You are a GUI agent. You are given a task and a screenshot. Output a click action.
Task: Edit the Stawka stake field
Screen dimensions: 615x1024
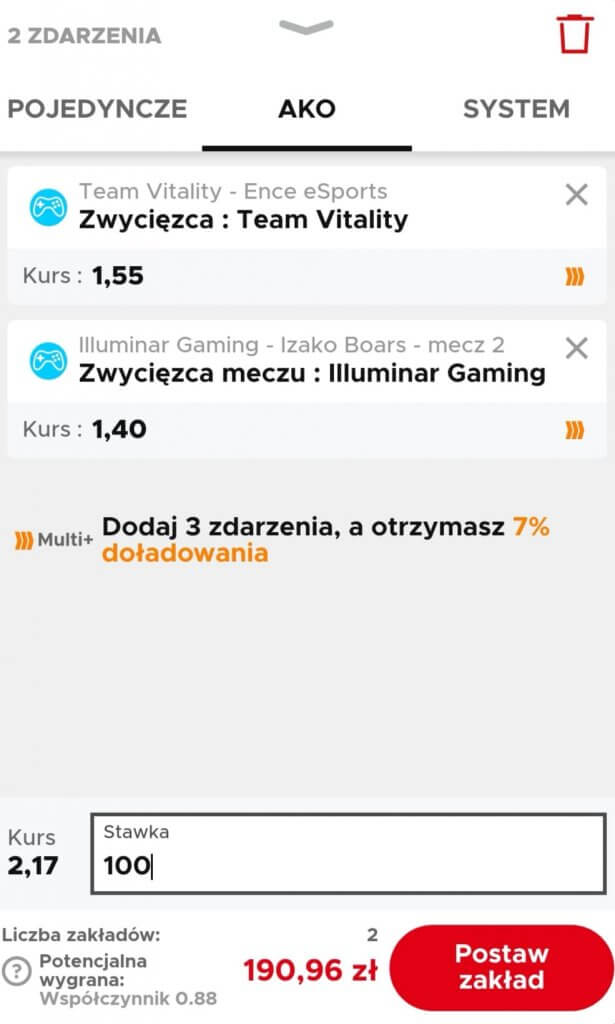[x=347, y=854]
